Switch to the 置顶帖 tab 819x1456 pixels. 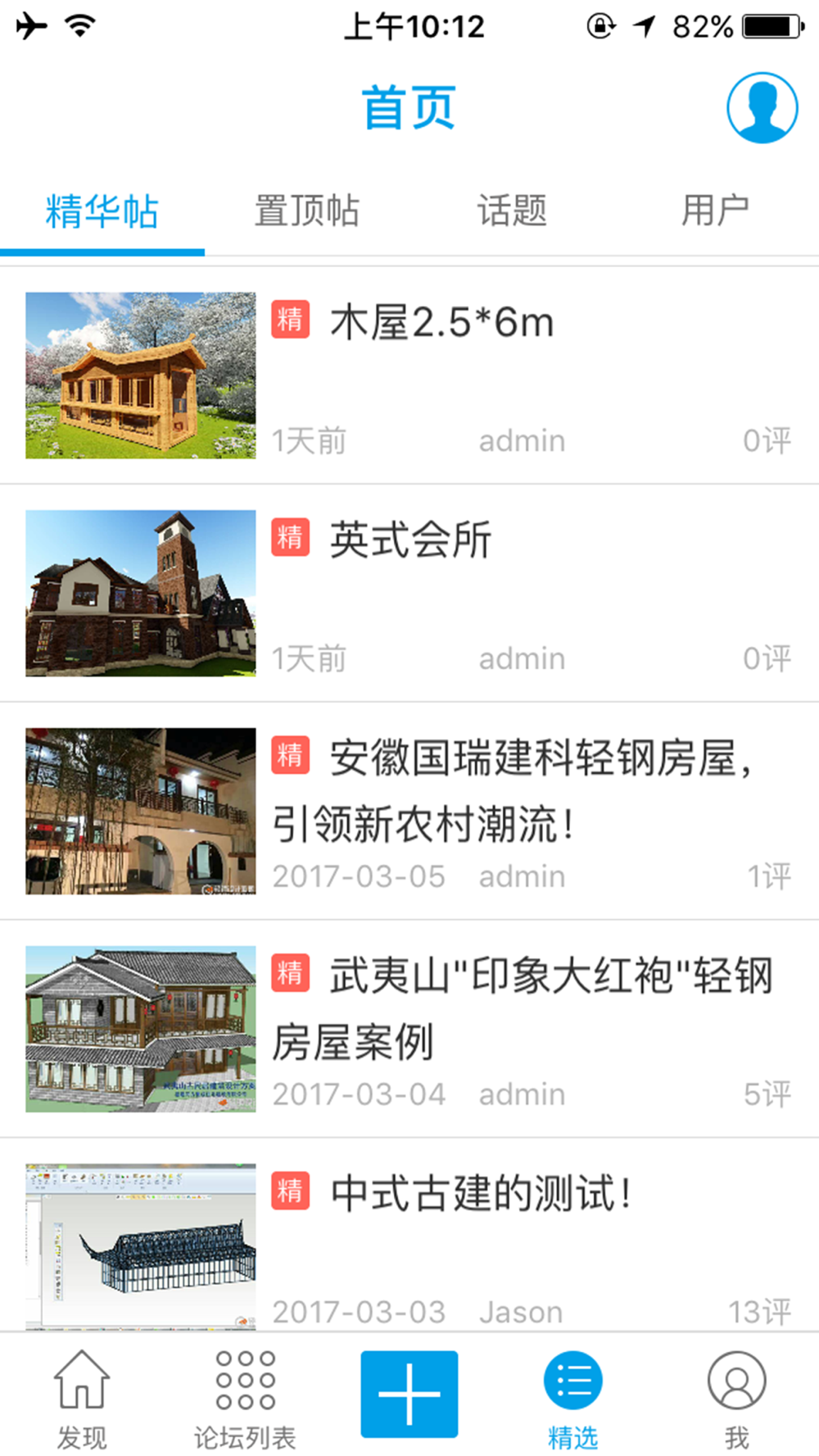(x=306, y=211)
